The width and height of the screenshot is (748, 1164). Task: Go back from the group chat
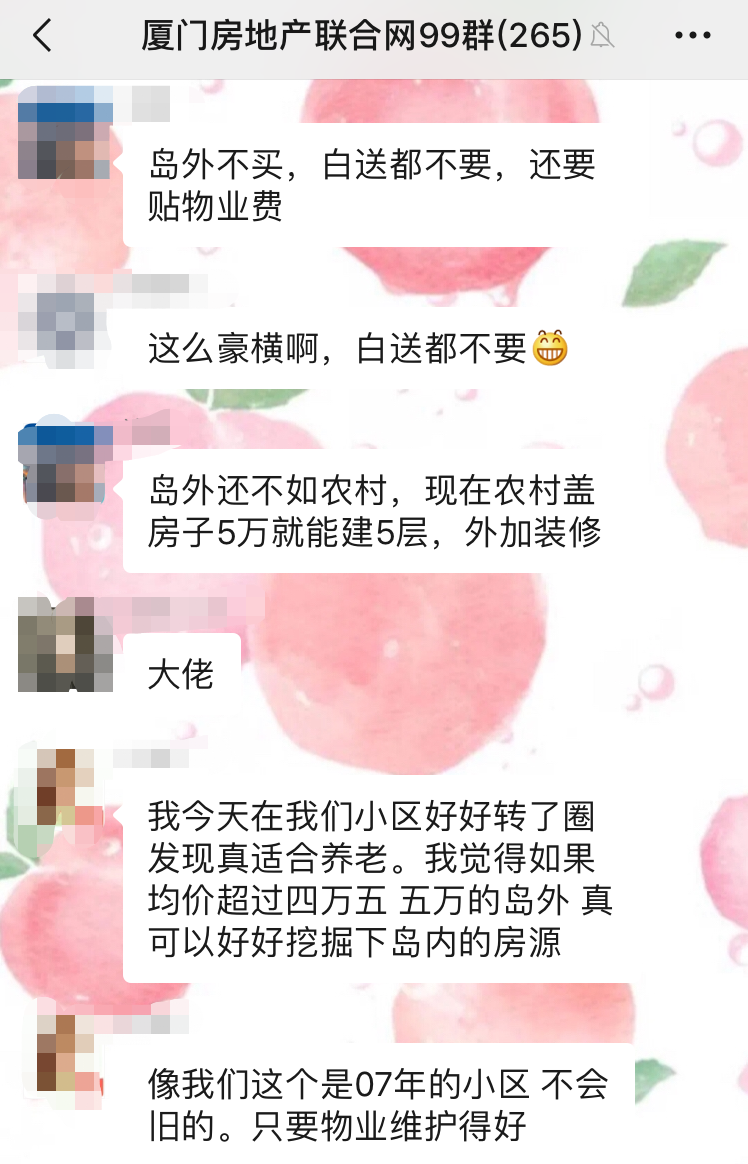pos(42,37)
